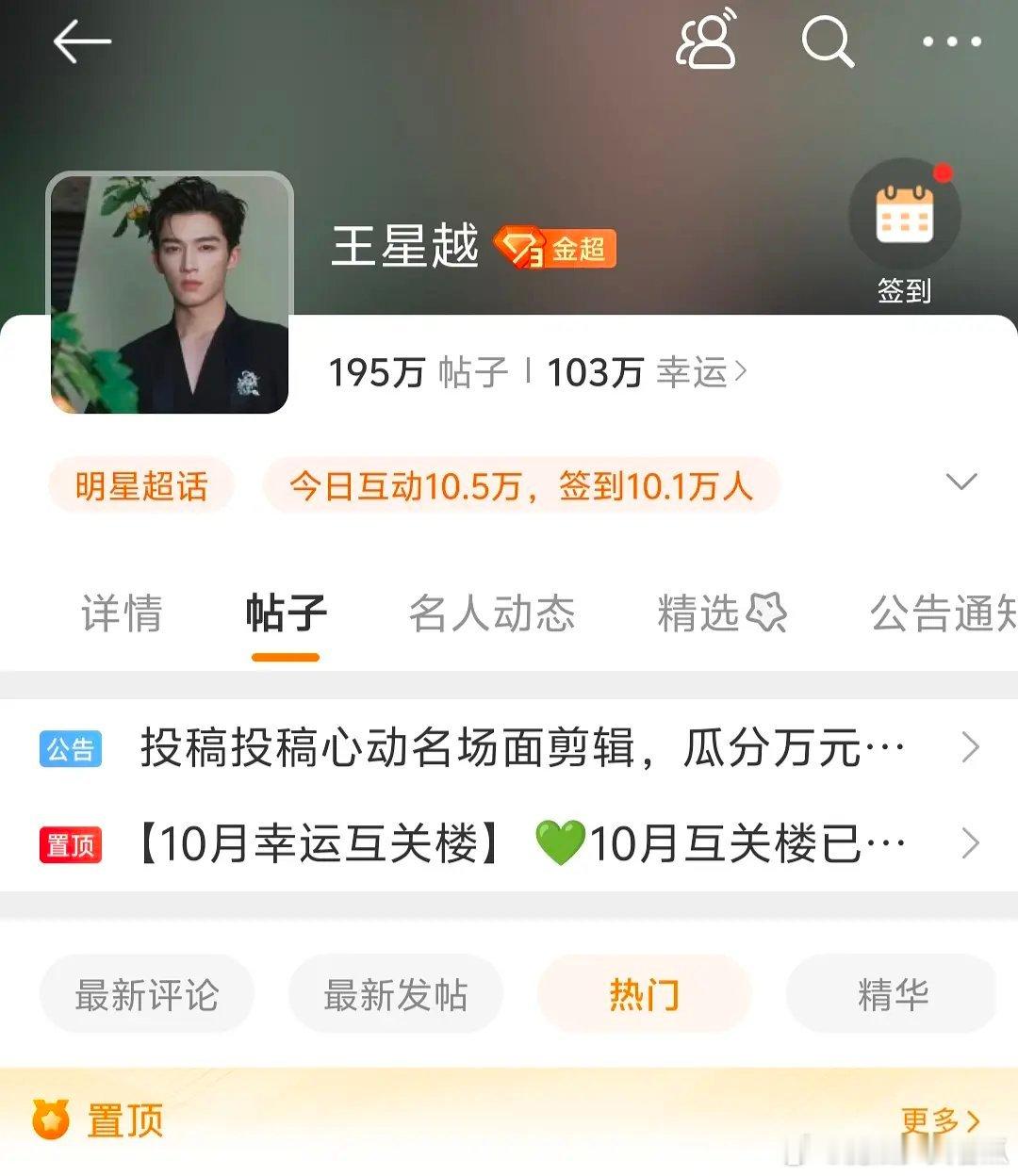Click the 今日互动10.5万 progress banner
The width and height of the screenshot is (1018, 1176).
[x=520, y=485]
